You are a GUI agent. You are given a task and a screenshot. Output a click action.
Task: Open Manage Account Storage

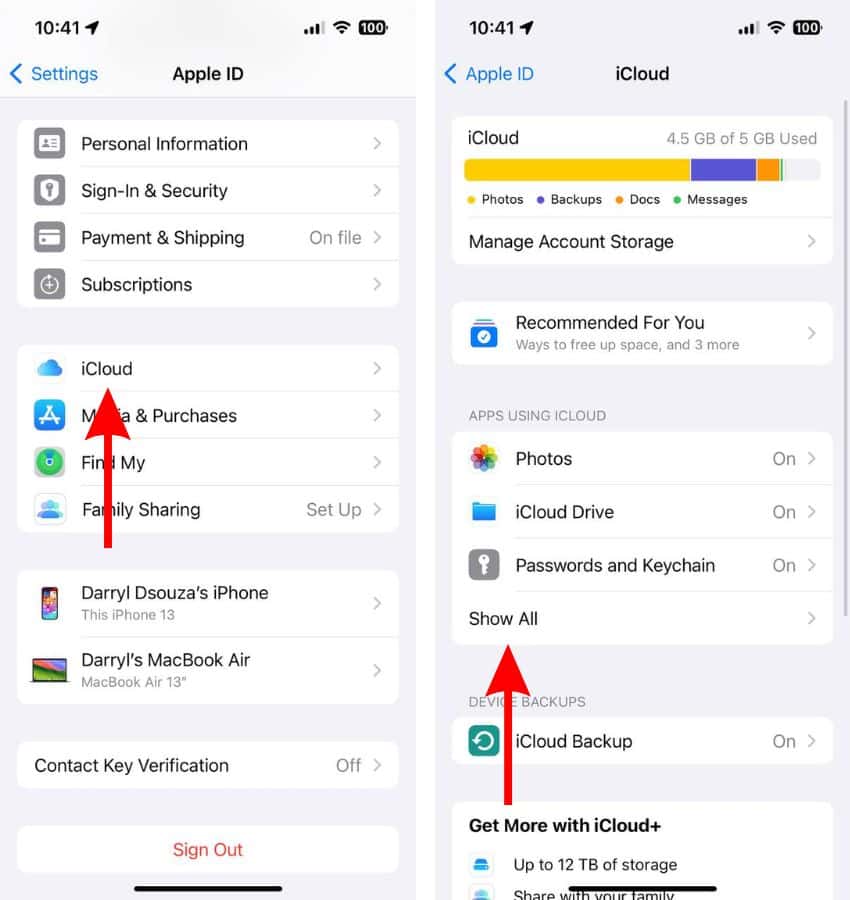(x=642, y=242)
